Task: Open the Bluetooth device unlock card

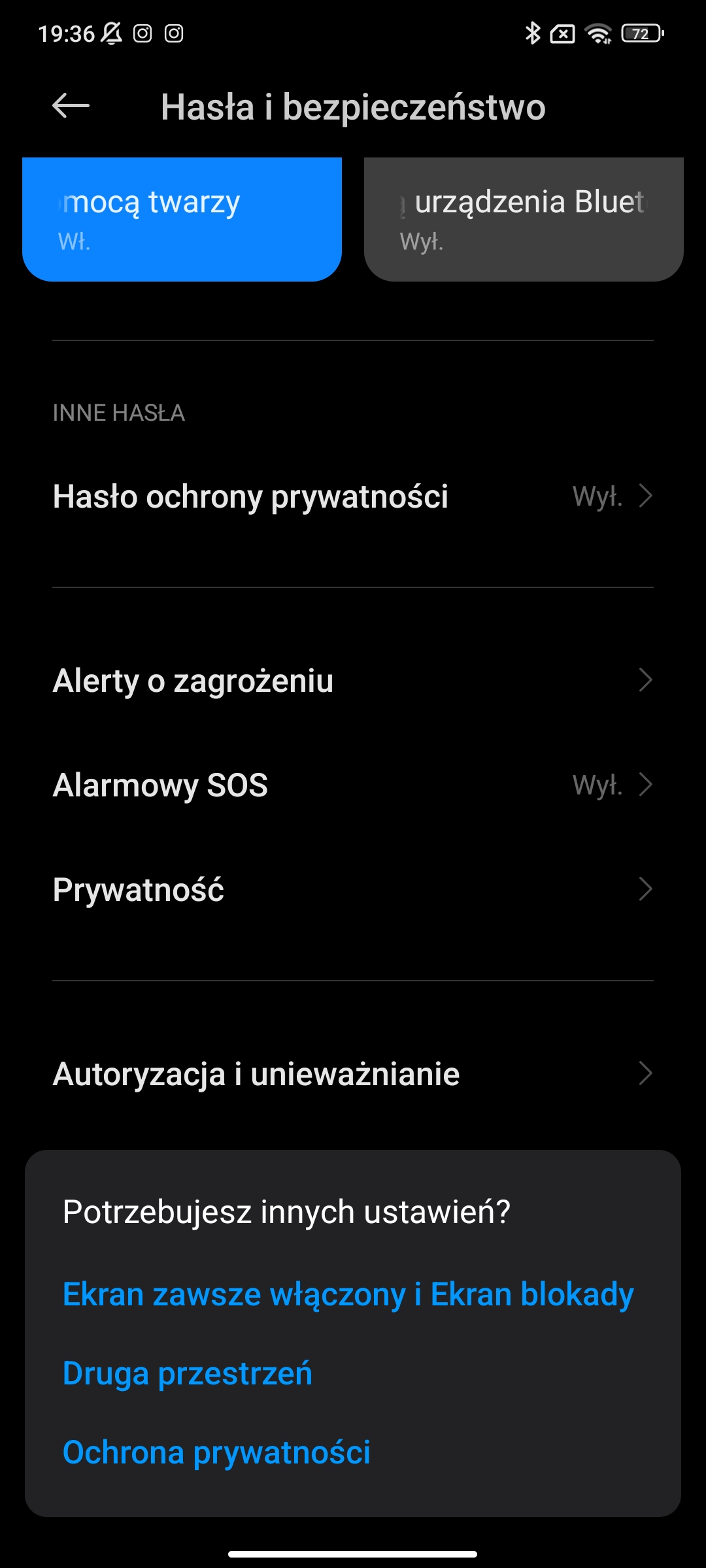Action: coord(523,220)
